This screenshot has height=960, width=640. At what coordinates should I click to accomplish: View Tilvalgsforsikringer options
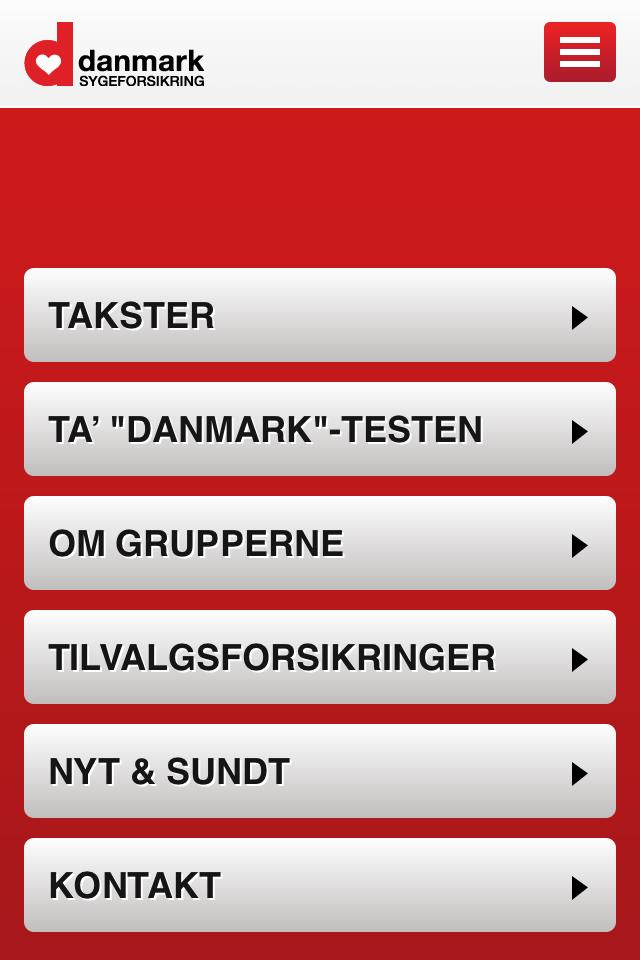click(x=320, y=658)
